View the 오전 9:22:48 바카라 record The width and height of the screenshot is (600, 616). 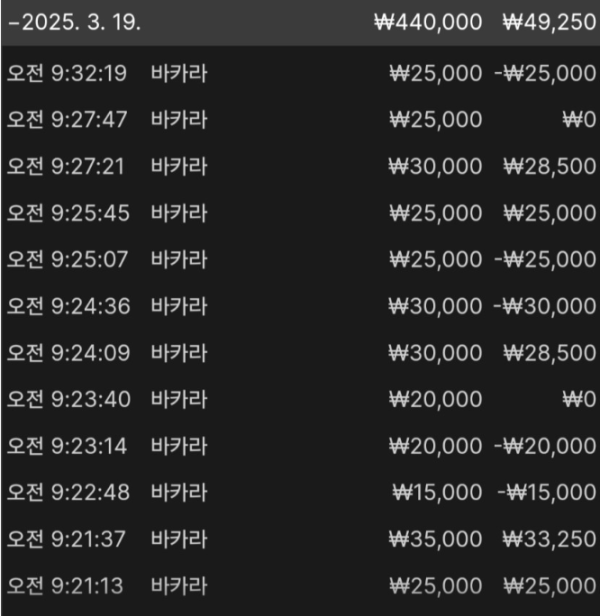(x=300, y=491)
